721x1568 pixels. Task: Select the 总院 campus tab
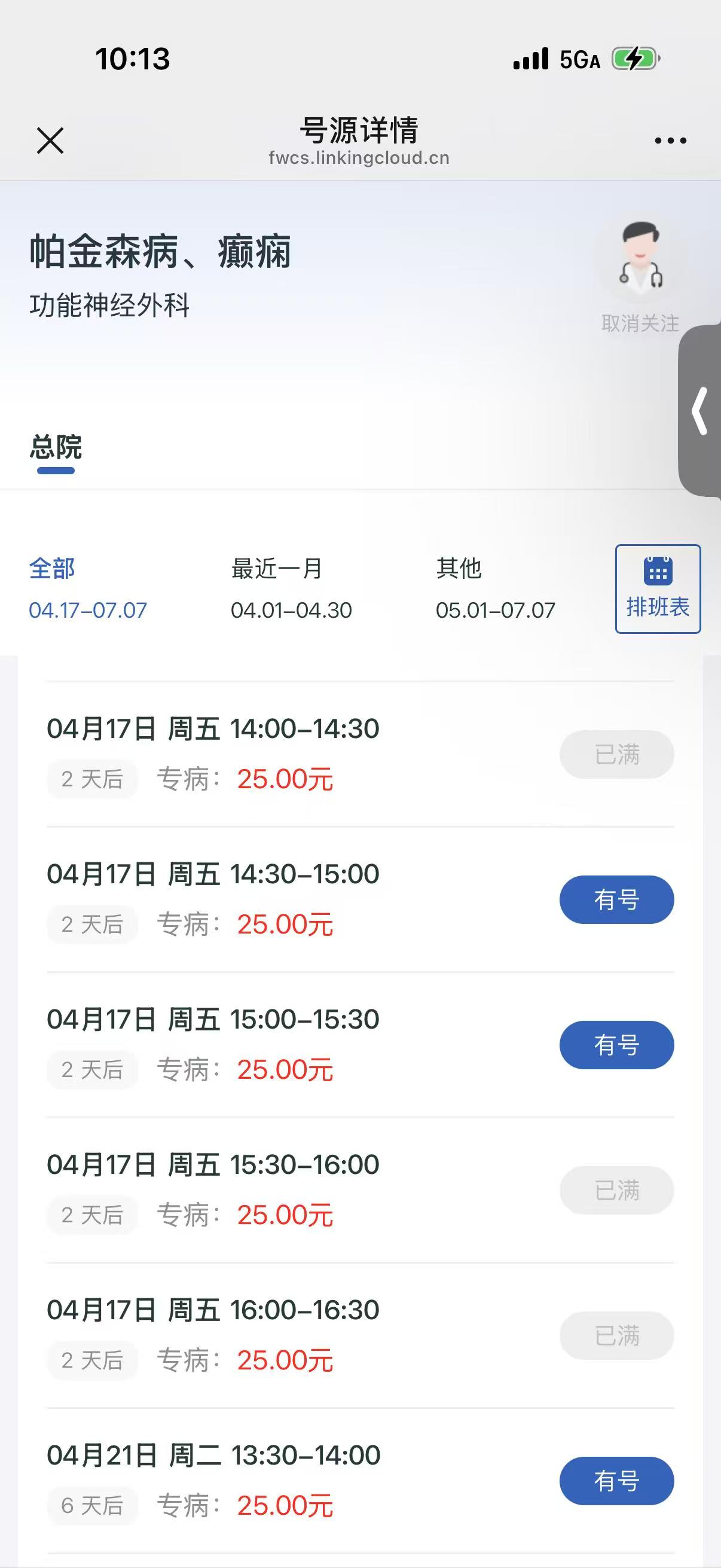click(56, 448)
